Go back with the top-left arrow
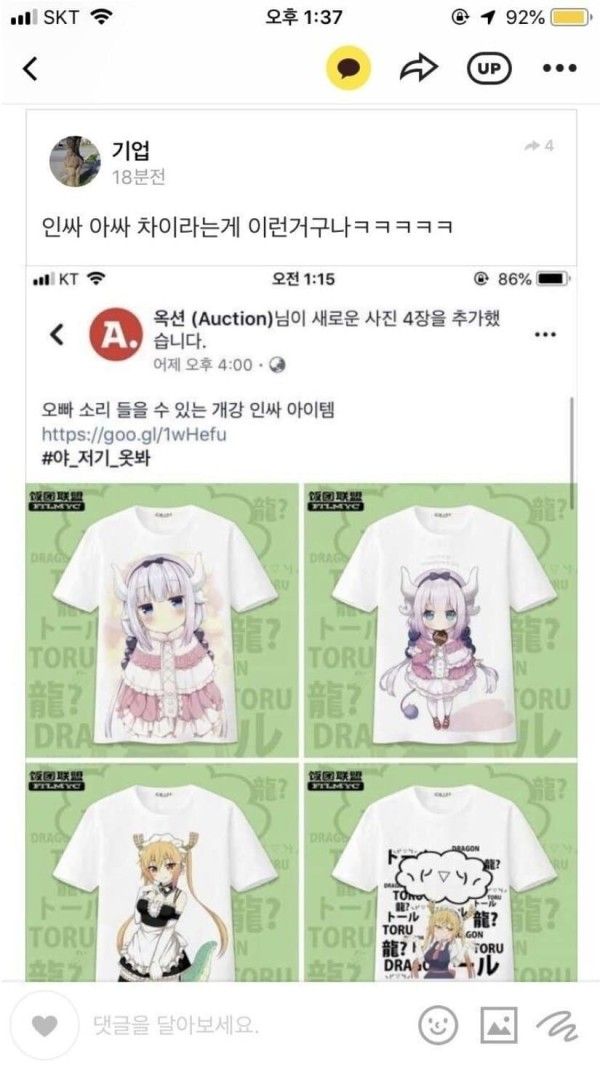The width and height of the screenshot is (600, 1067). tap(31, 69)
